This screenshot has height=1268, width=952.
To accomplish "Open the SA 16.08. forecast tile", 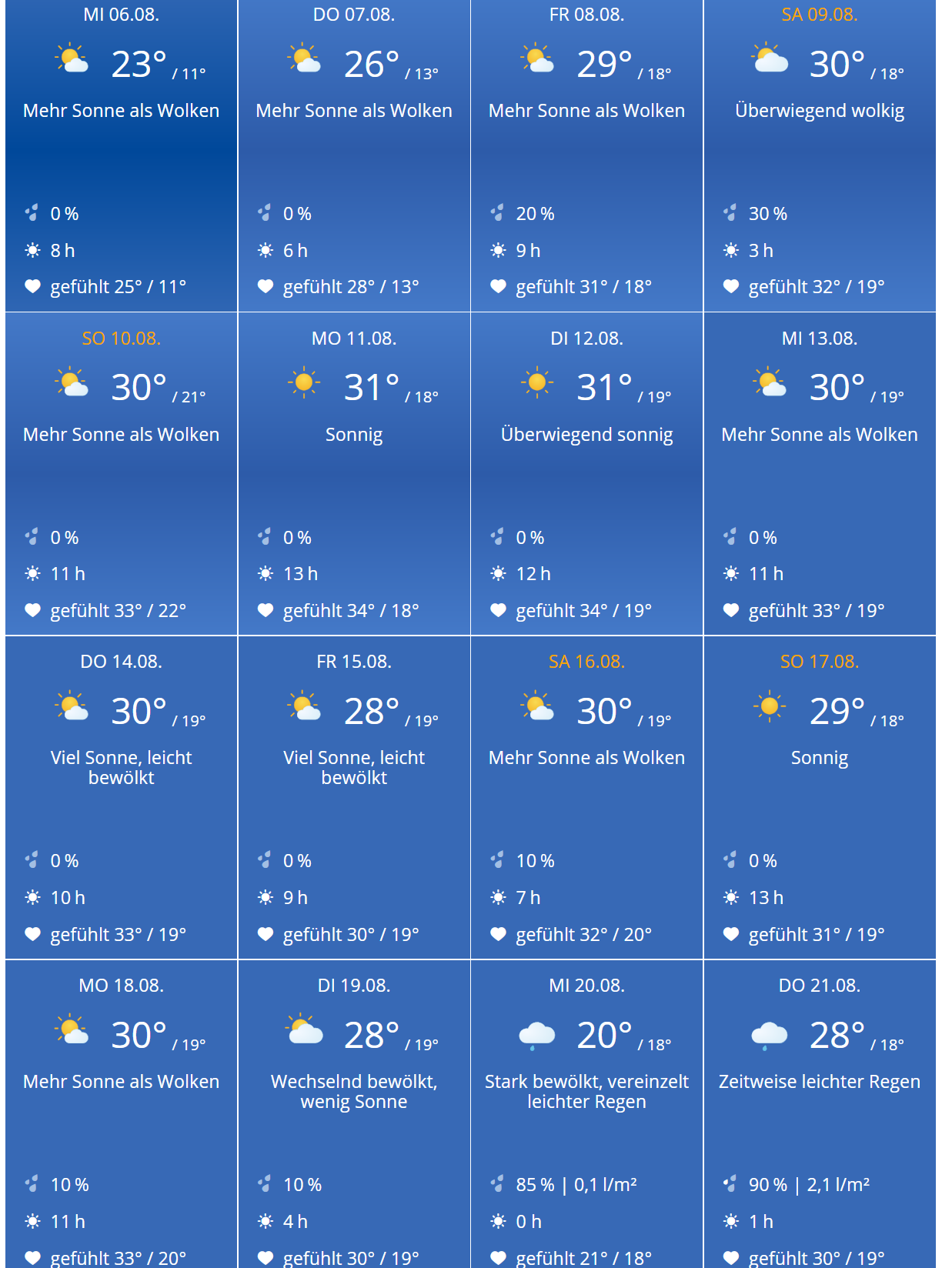I will (586, 800).
